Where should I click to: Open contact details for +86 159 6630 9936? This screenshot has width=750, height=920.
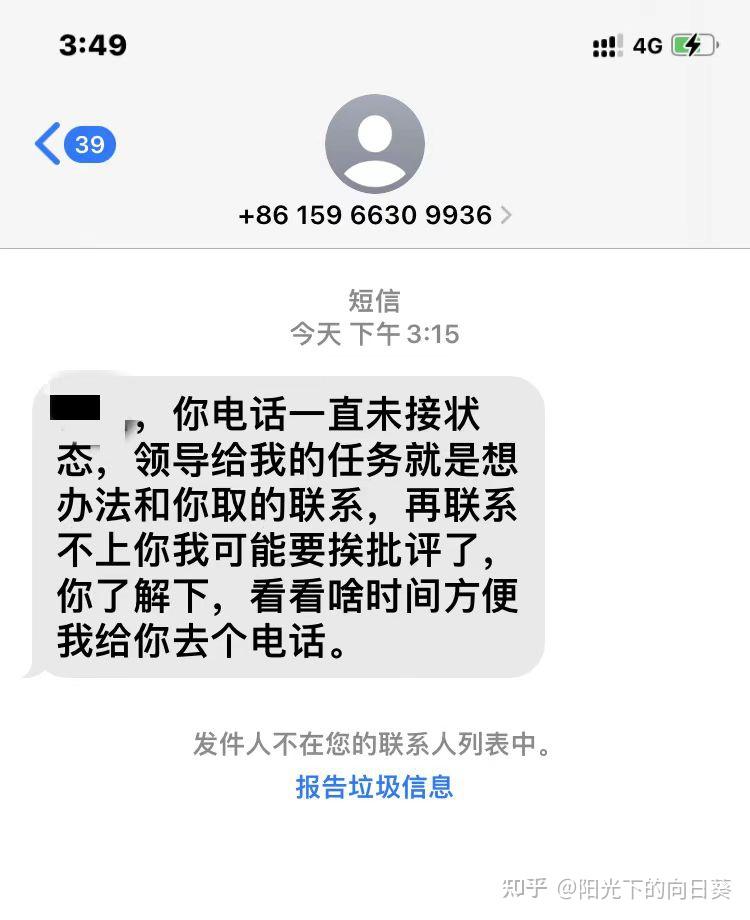point(375,214)
